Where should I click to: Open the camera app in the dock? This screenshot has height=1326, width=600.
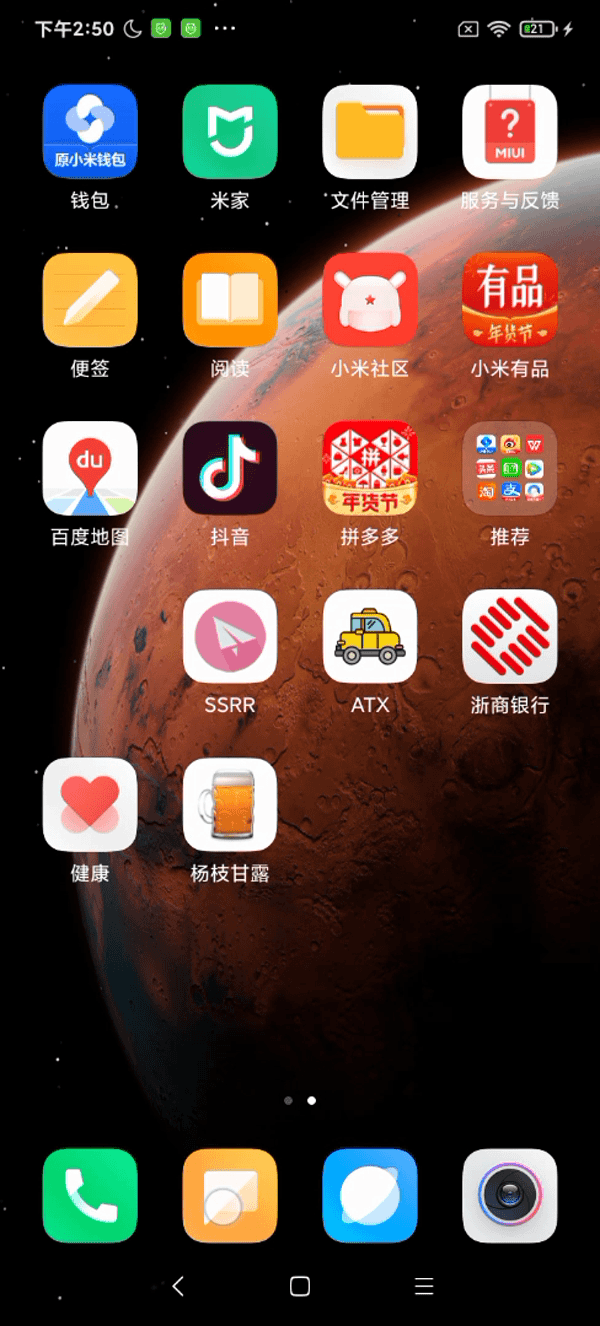pos(510,1195)
